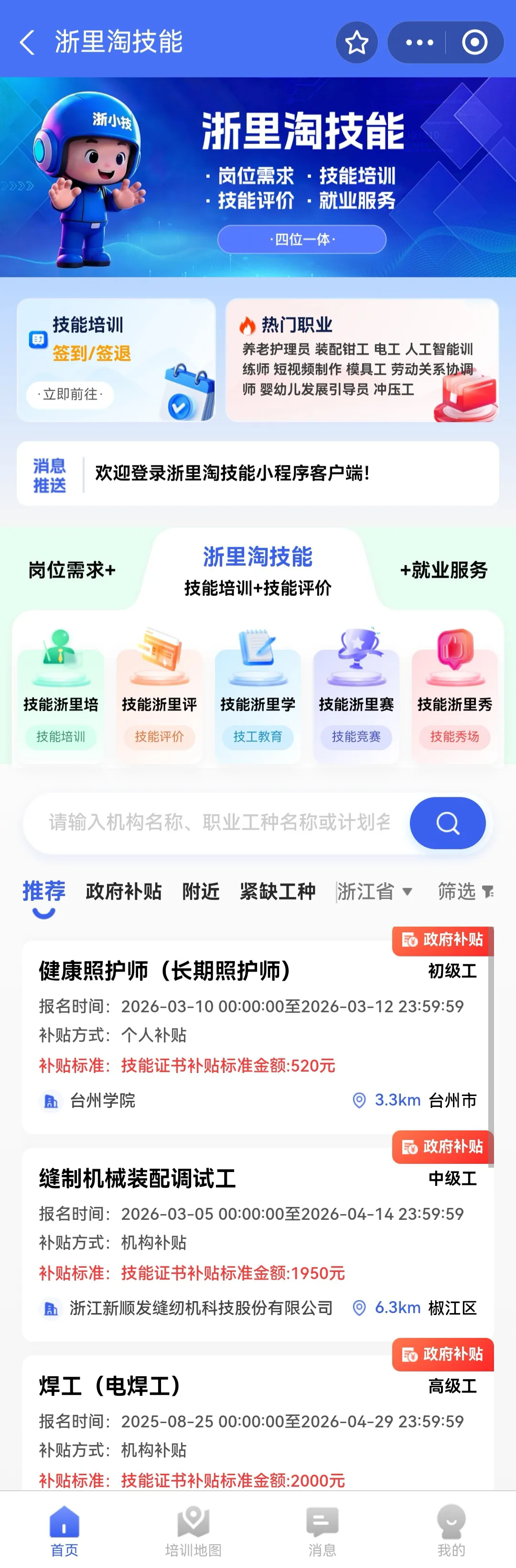Image resolution: width=516 pixels, height=1568 pixels.
Task: Switch to the 紧缺工种 tab
Action: (278, 892)
